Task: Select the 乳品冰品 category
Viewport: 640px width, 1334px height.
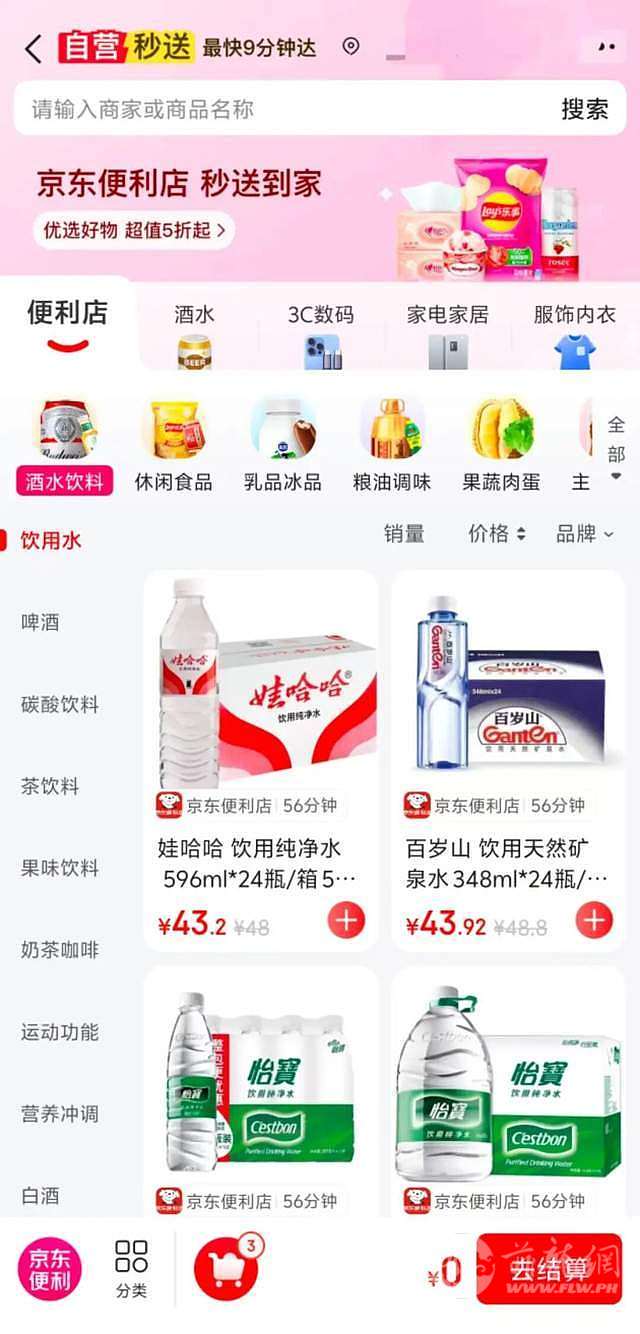Action: pos(283,446)
